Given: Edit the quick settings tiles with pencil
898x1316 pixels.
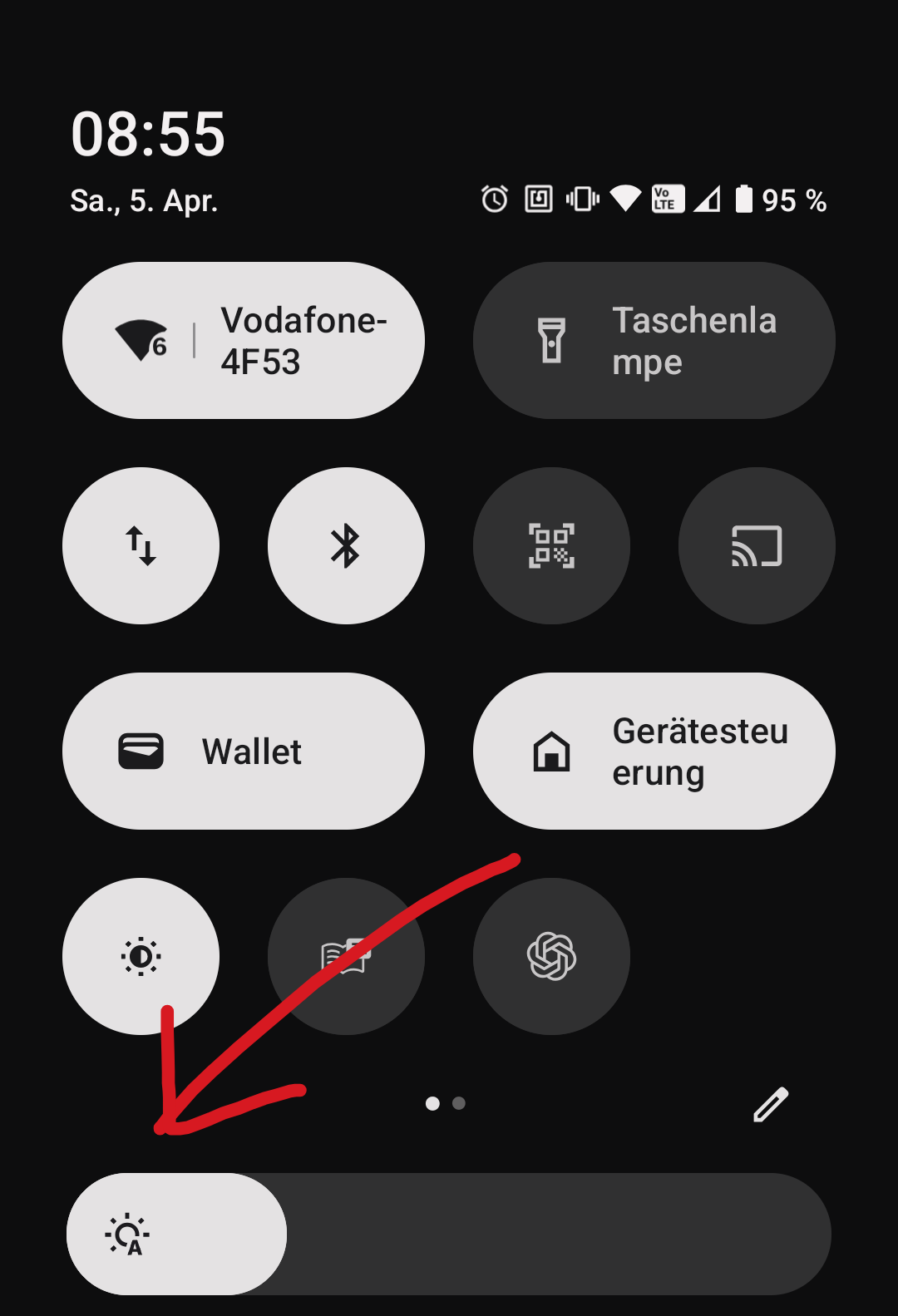Looking at the screenshot, I should [x=771, y=1104].
